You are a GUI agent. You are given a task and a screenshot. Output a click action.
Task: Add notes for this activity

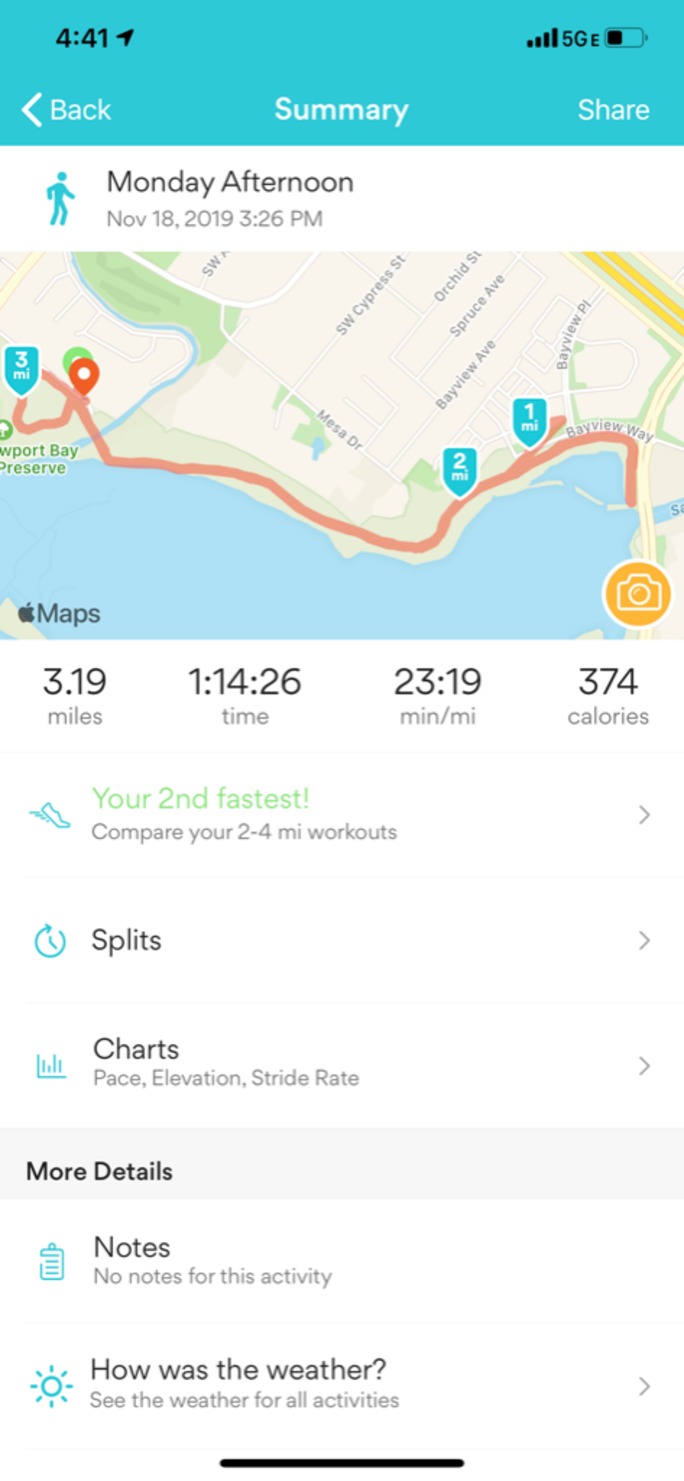coord(340,1260)
